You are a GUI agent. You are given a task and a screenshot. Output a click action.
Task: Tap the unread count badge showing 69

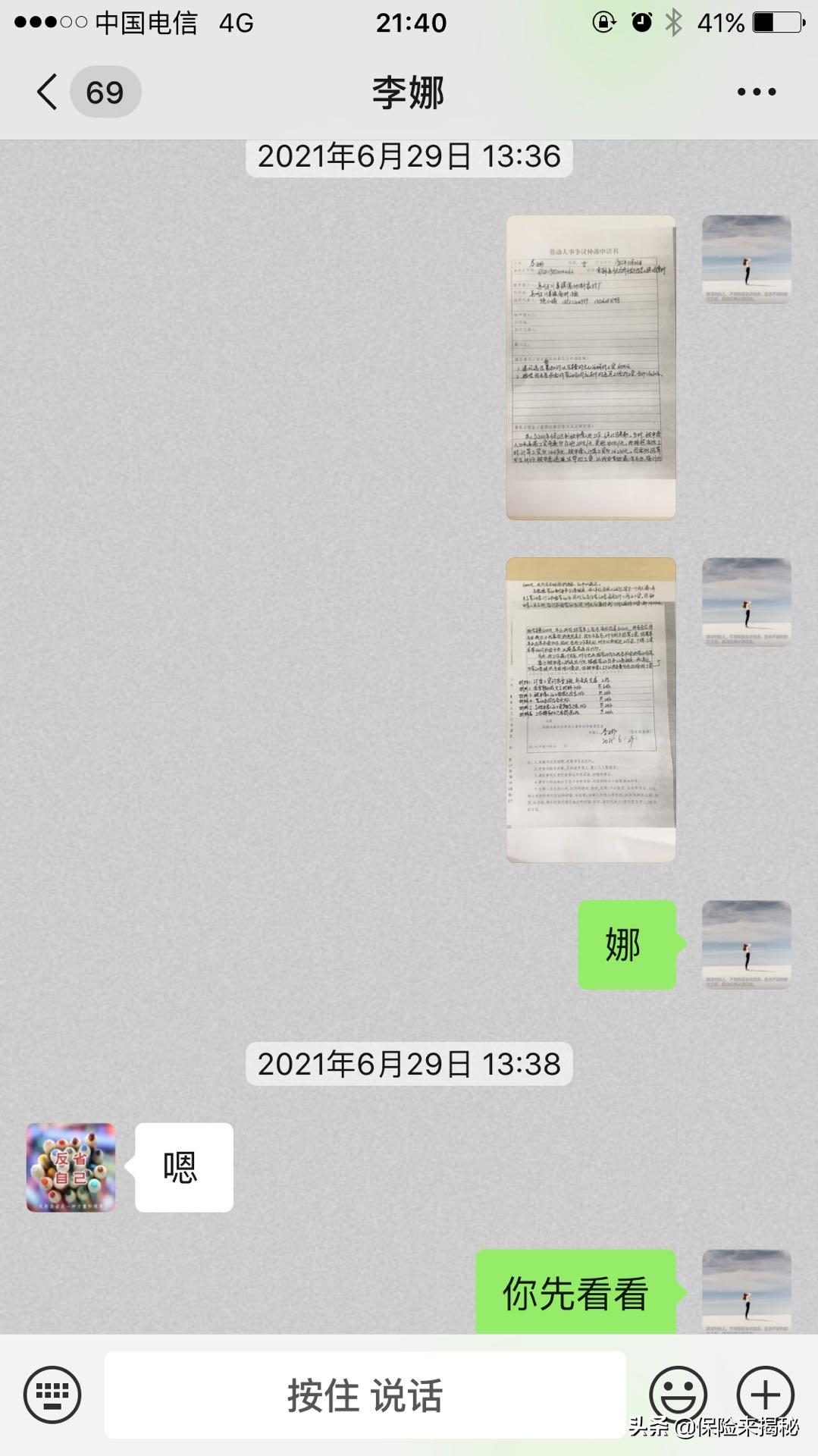pos(106,91)
